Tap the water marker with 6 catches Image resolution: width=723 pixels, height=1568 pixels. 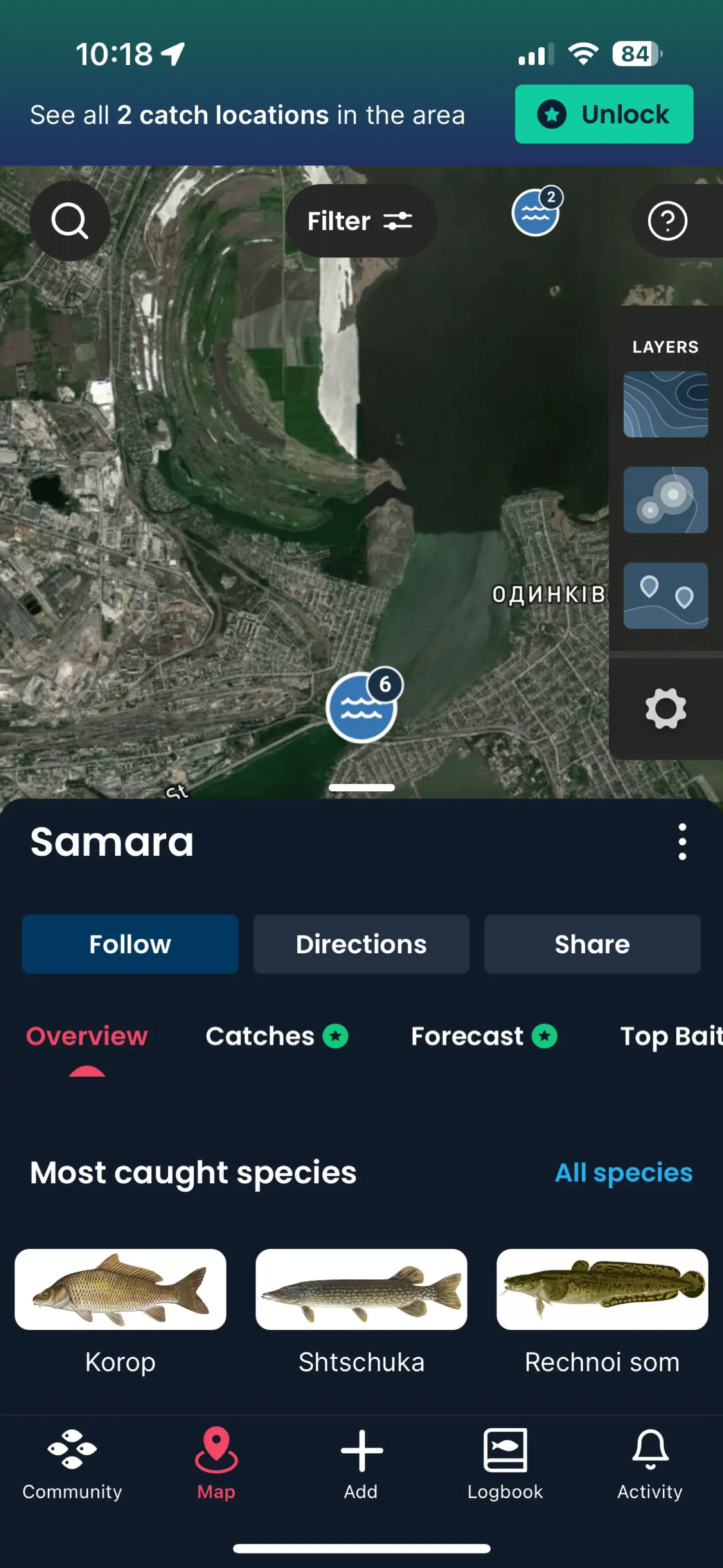pos(361,707)
